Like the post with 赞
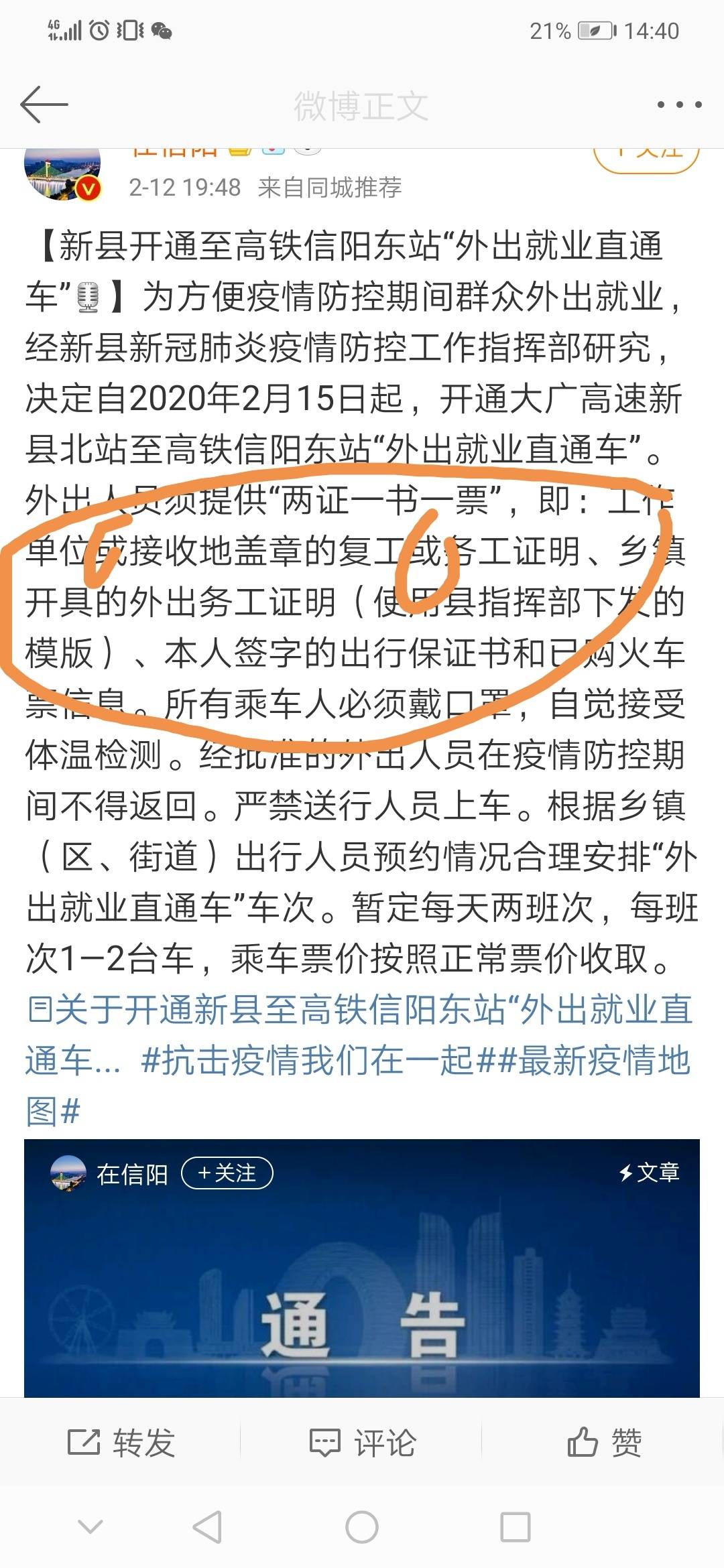724x1568 pixels. pyautogui.click(x=603, y=1441)
